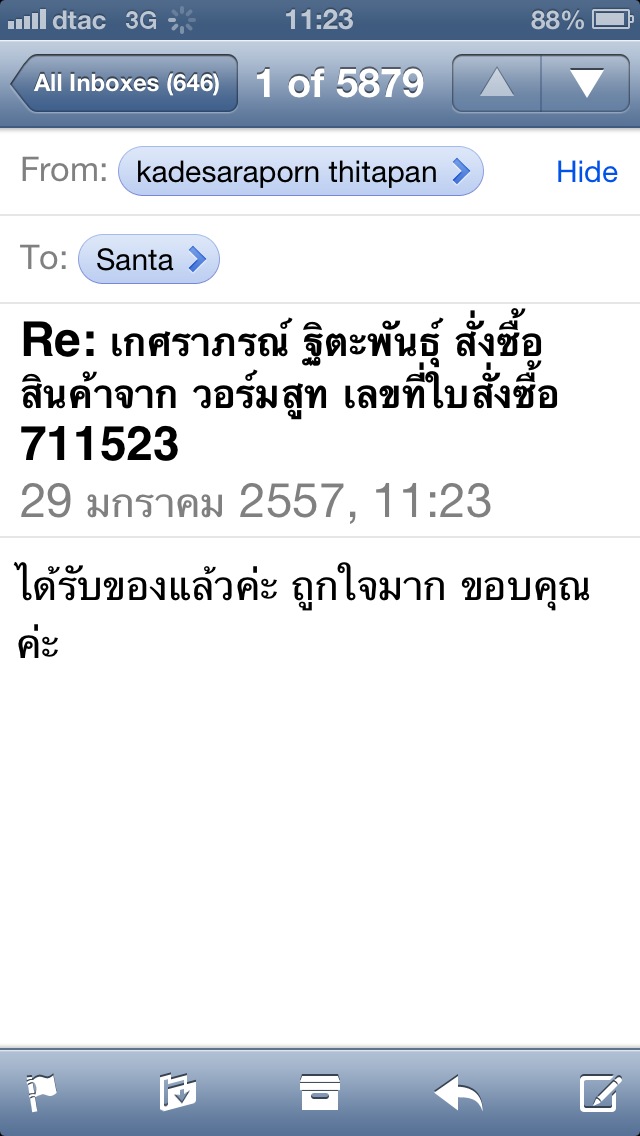Reply to this email
640x1136 pixels.
(459, 1093)
